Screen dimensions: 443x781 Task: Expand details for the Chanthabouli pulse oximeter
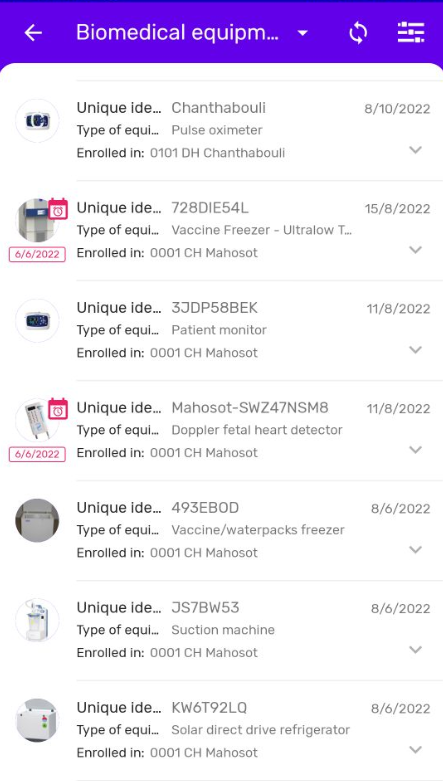click(x=416, y=150)
